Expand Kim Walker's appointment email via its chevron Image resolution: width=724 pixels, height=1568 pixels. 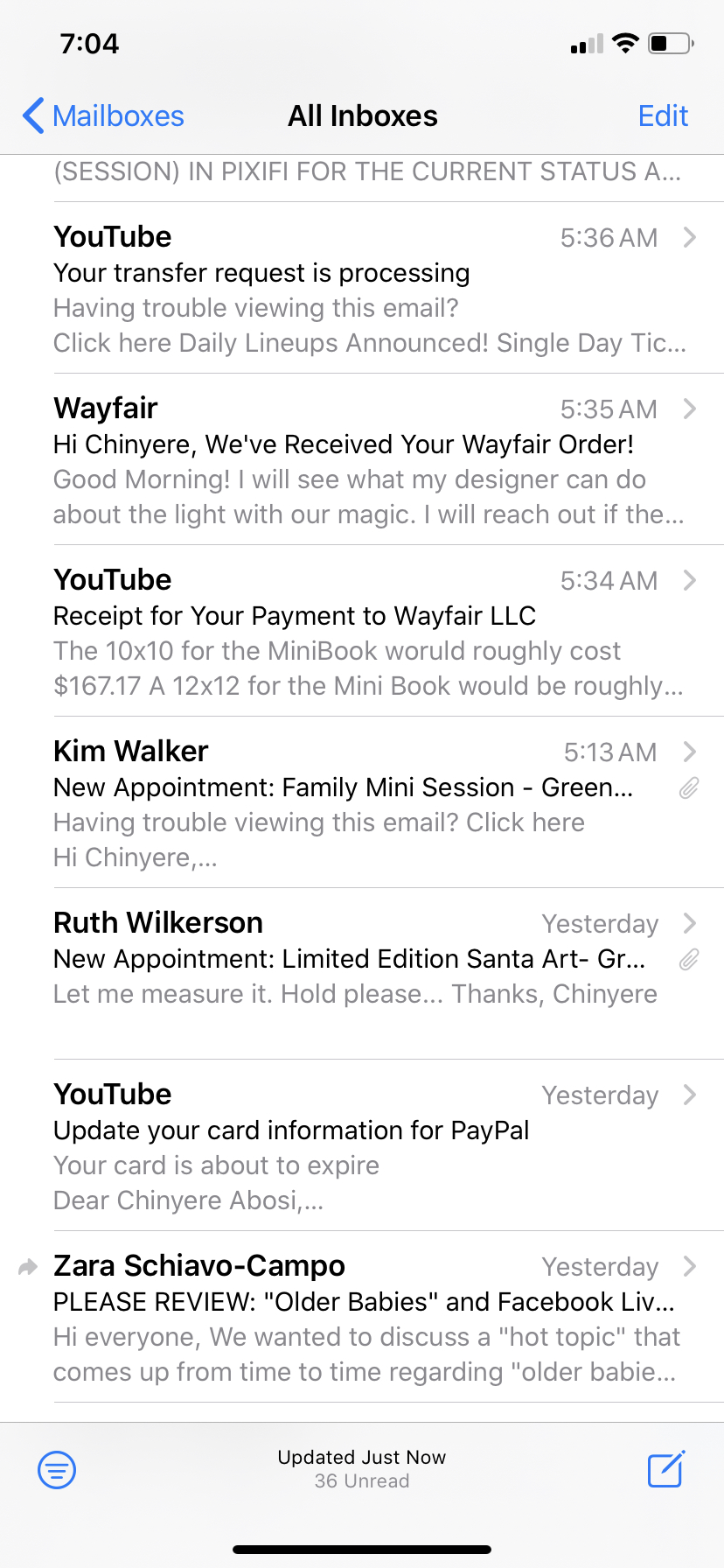click(x=690, y=752)
